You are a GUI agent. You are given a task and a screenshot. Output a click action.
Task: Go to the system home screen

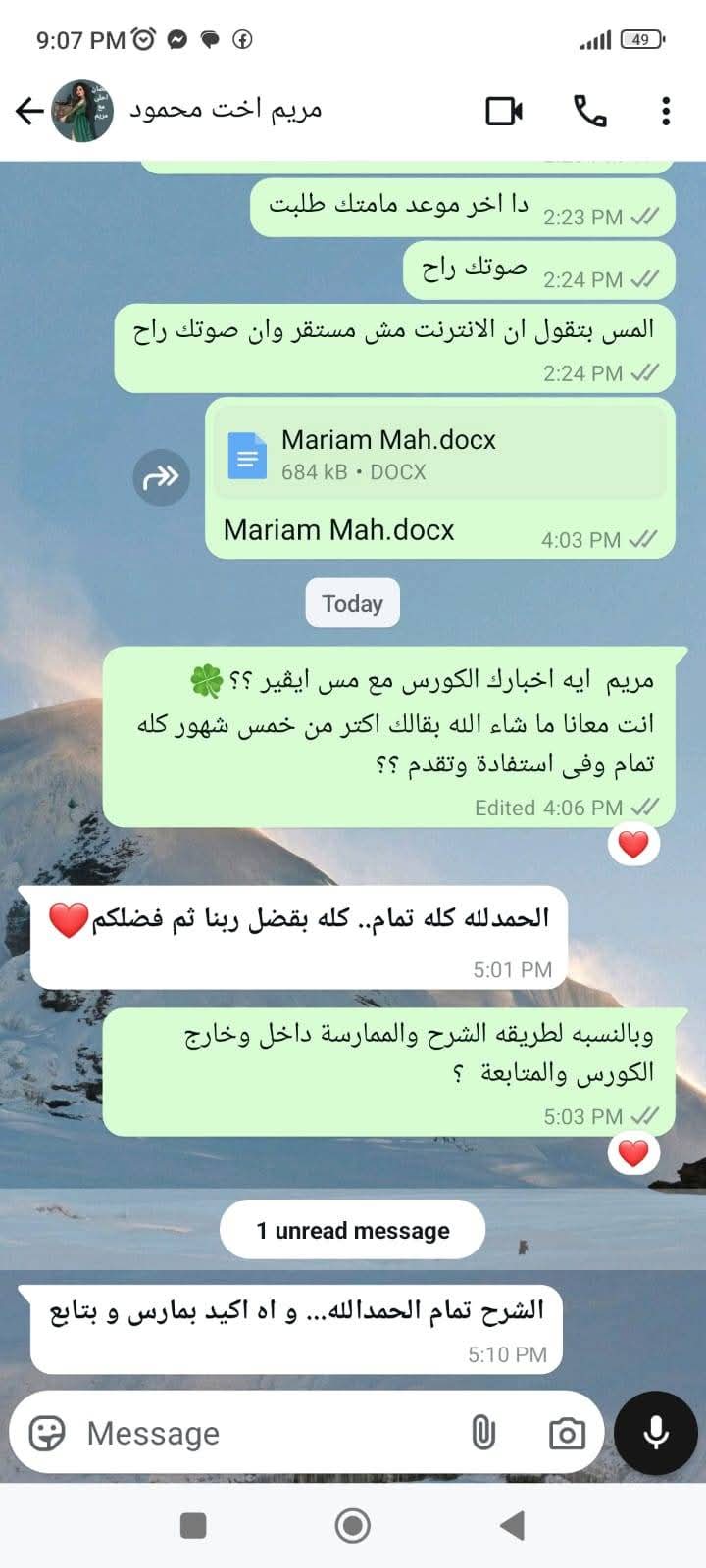point(353,1525)
